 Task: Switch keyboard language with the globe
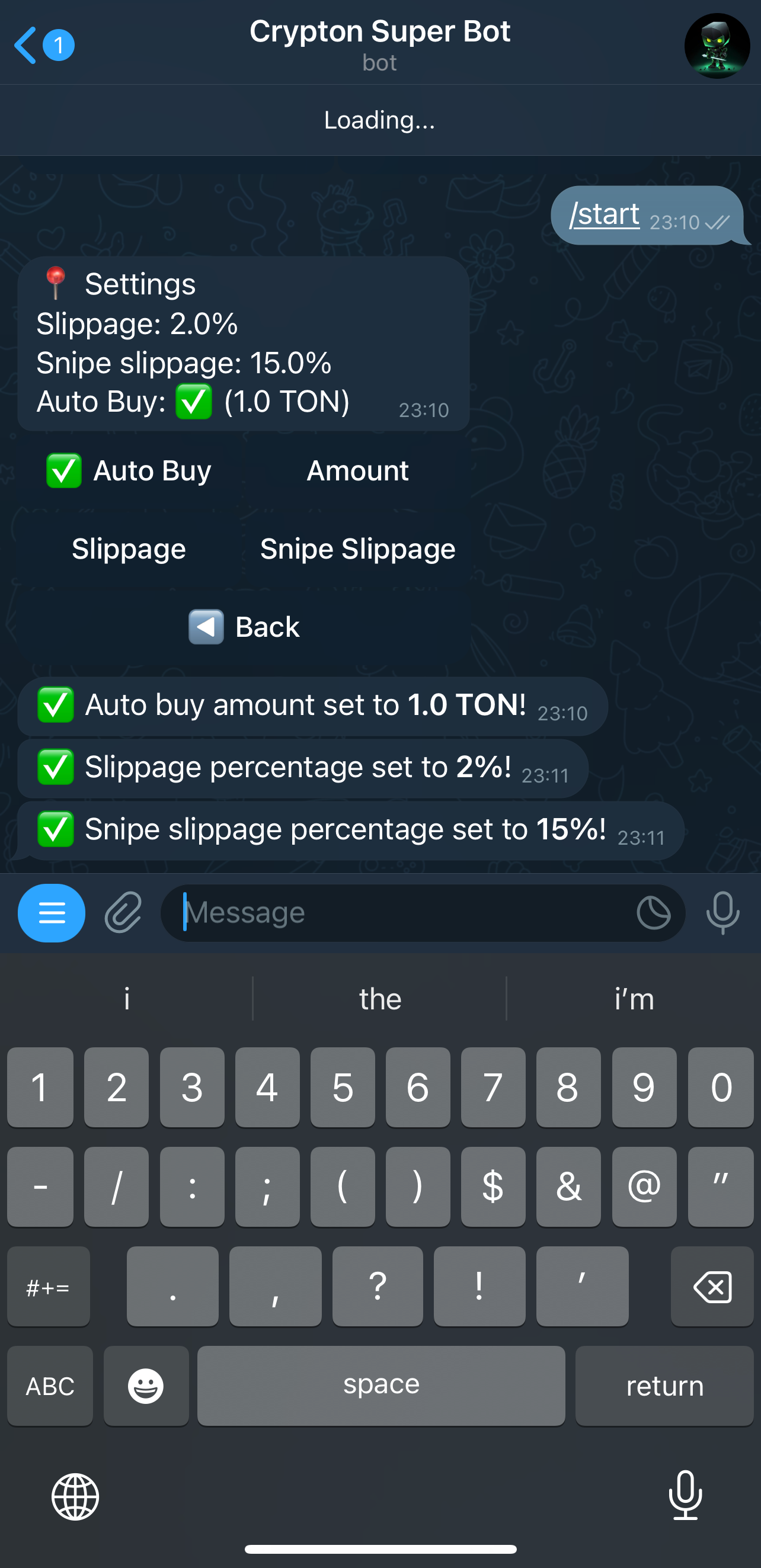(75, 1496)
